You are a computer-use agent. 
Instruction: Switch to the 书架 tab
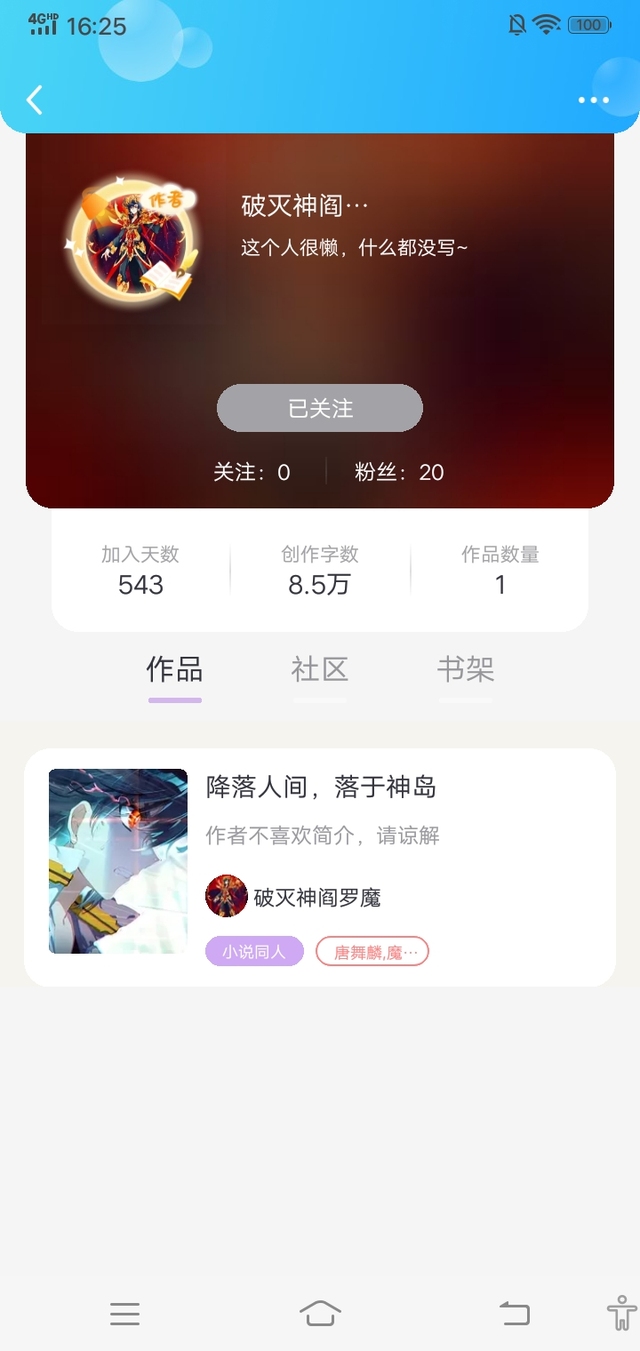[465, 669]
